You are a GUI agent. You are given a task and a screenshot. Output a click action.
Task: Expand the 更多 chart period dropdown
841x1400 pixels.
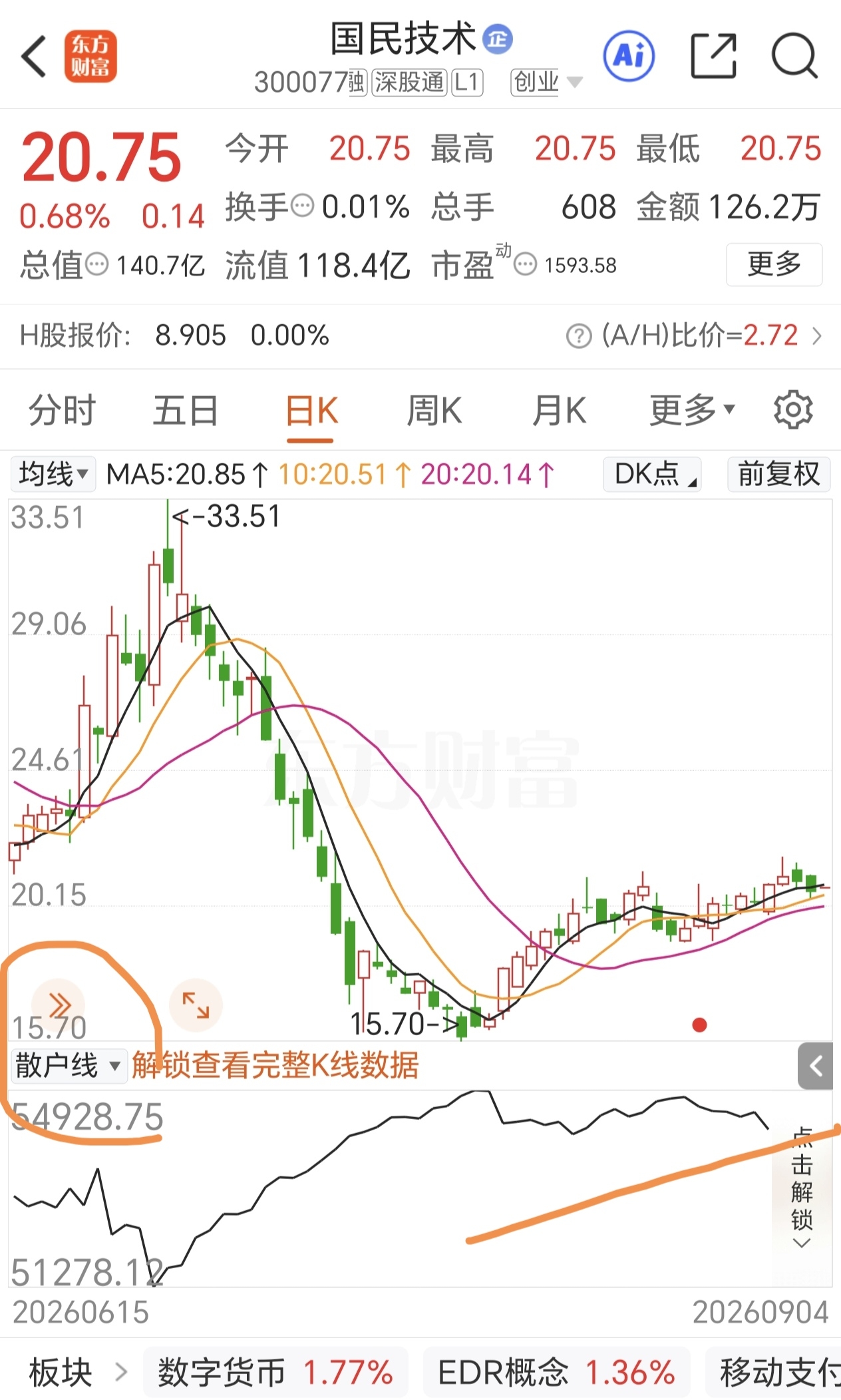click(x=692, y=410)
